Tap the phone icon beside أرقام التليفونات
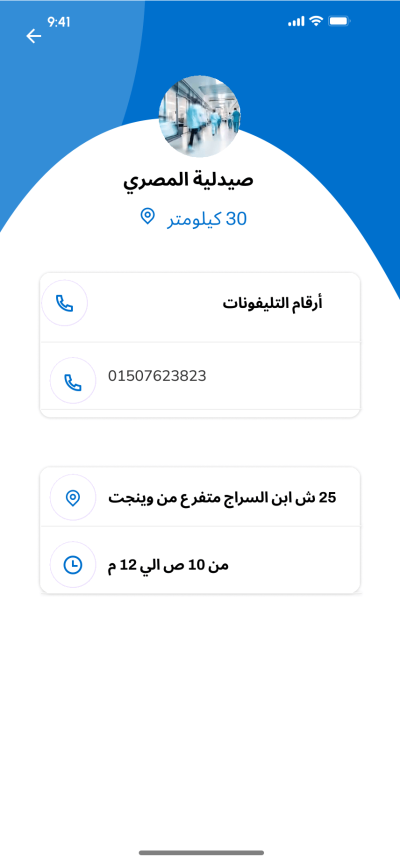Image resolution: width=400 pixels, height=865 pixels. coord(65,303)
